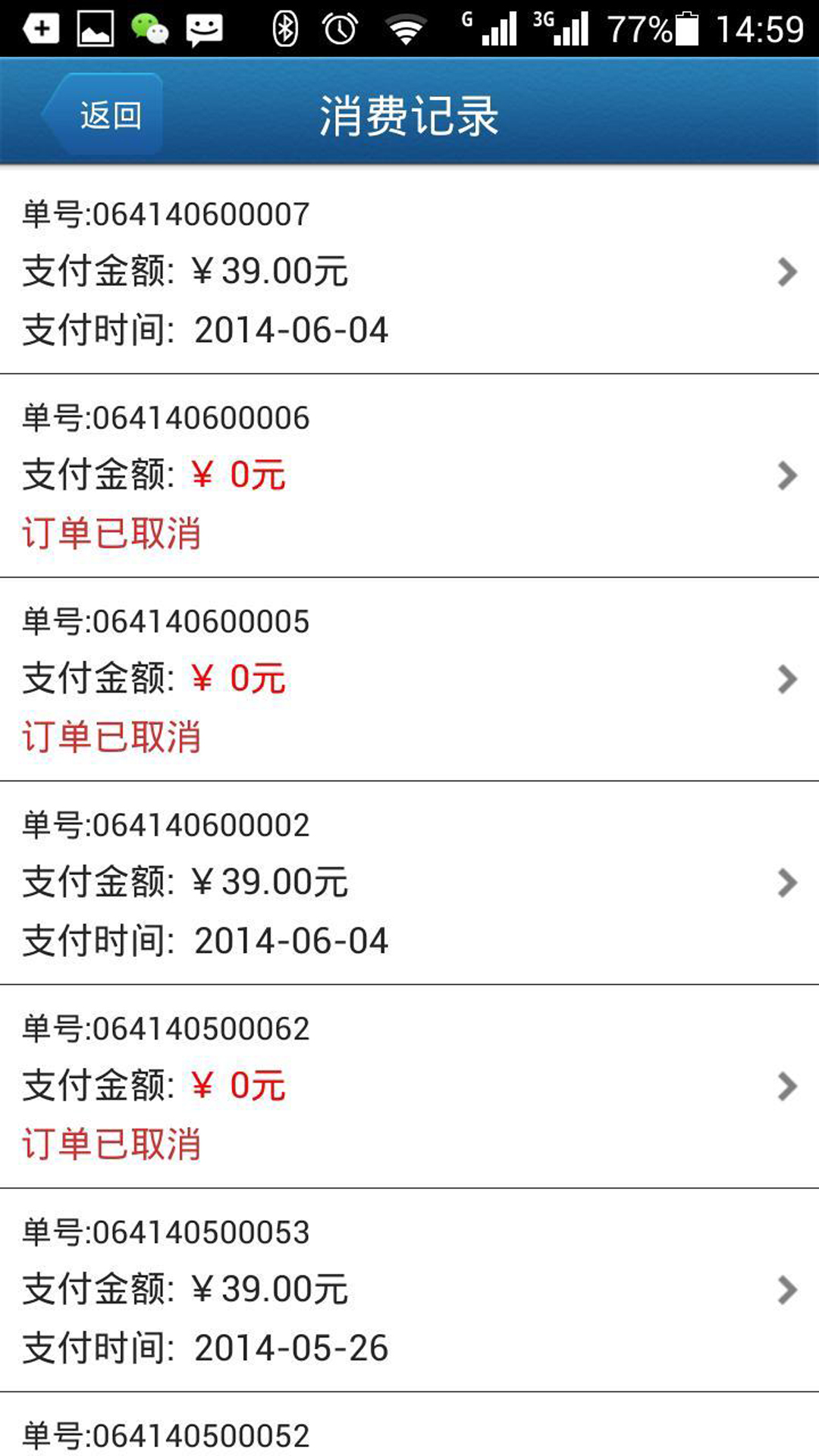Open order record 064140600002
The width and height of the screenshot is (819, 1456).
click(409, 883)
